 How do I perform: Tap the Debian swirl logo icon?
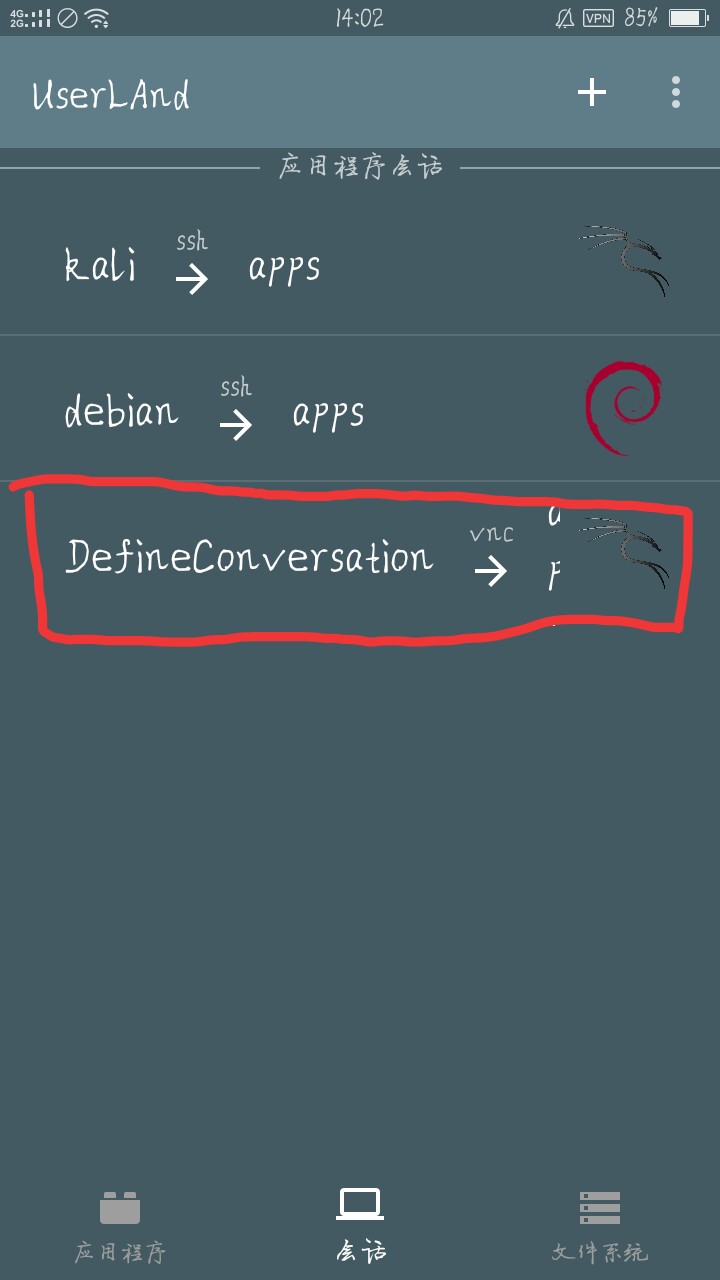622,408
